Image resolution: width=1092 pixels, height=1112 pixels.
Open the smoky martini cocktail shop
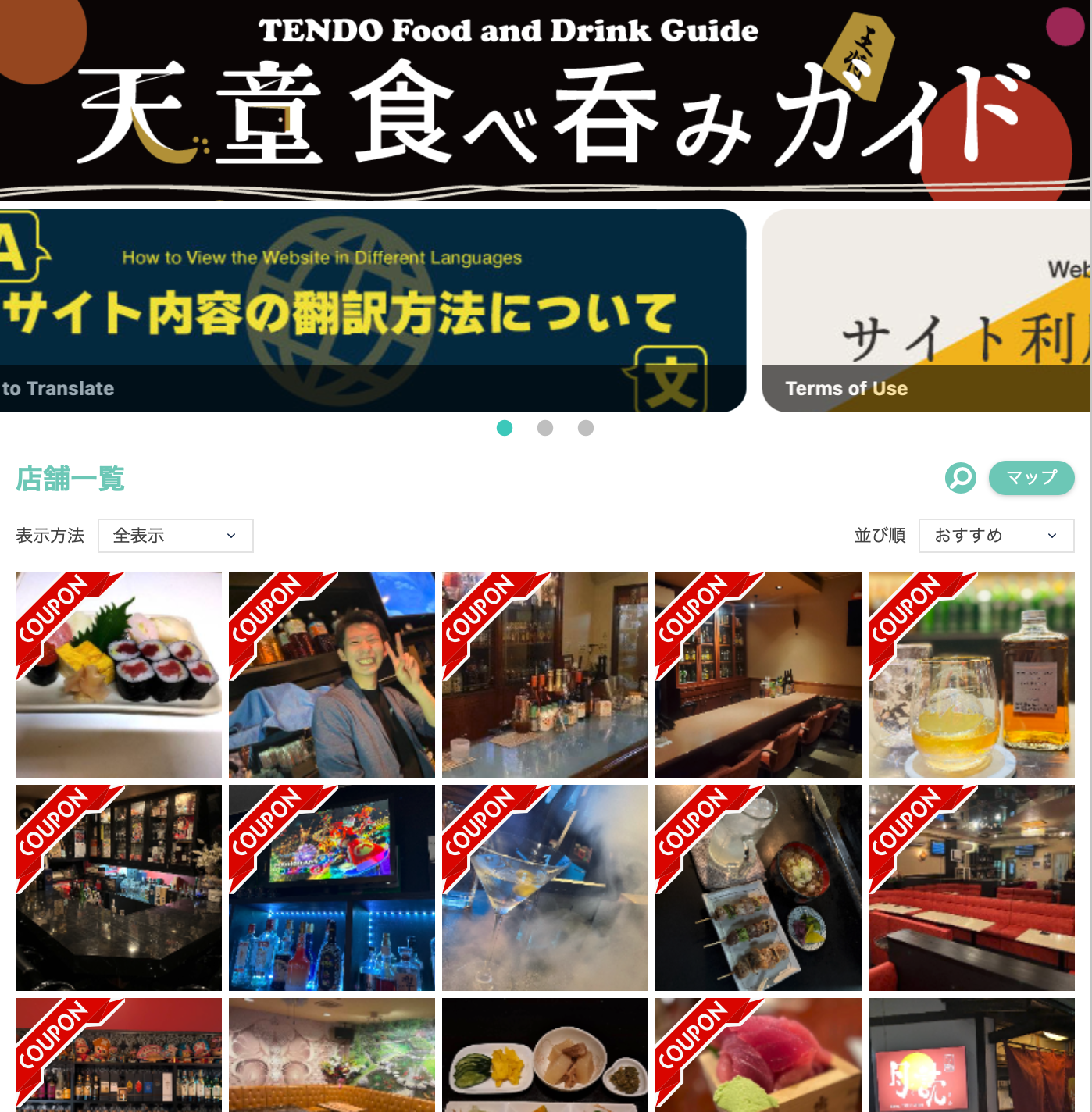[545, 888]
